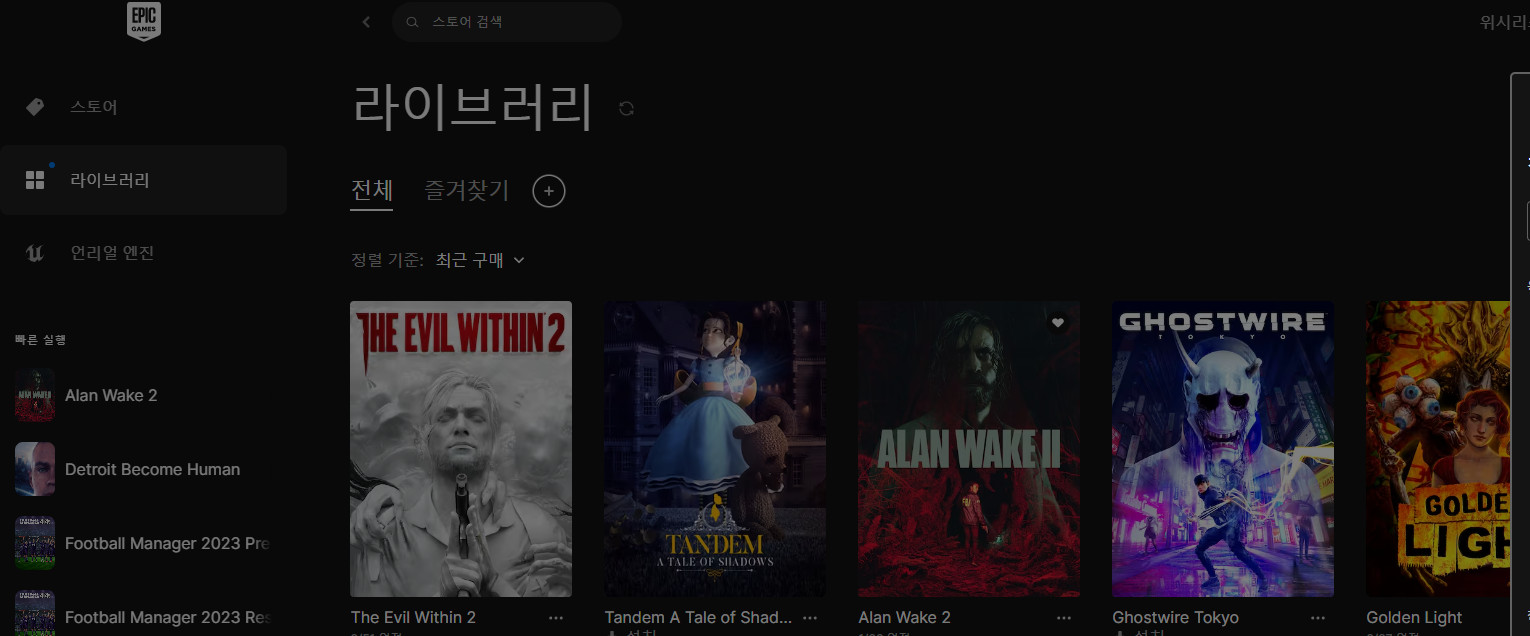Open more options for Ghostwire Tokyo
1530x636 pixels.
coord(1318,618)
